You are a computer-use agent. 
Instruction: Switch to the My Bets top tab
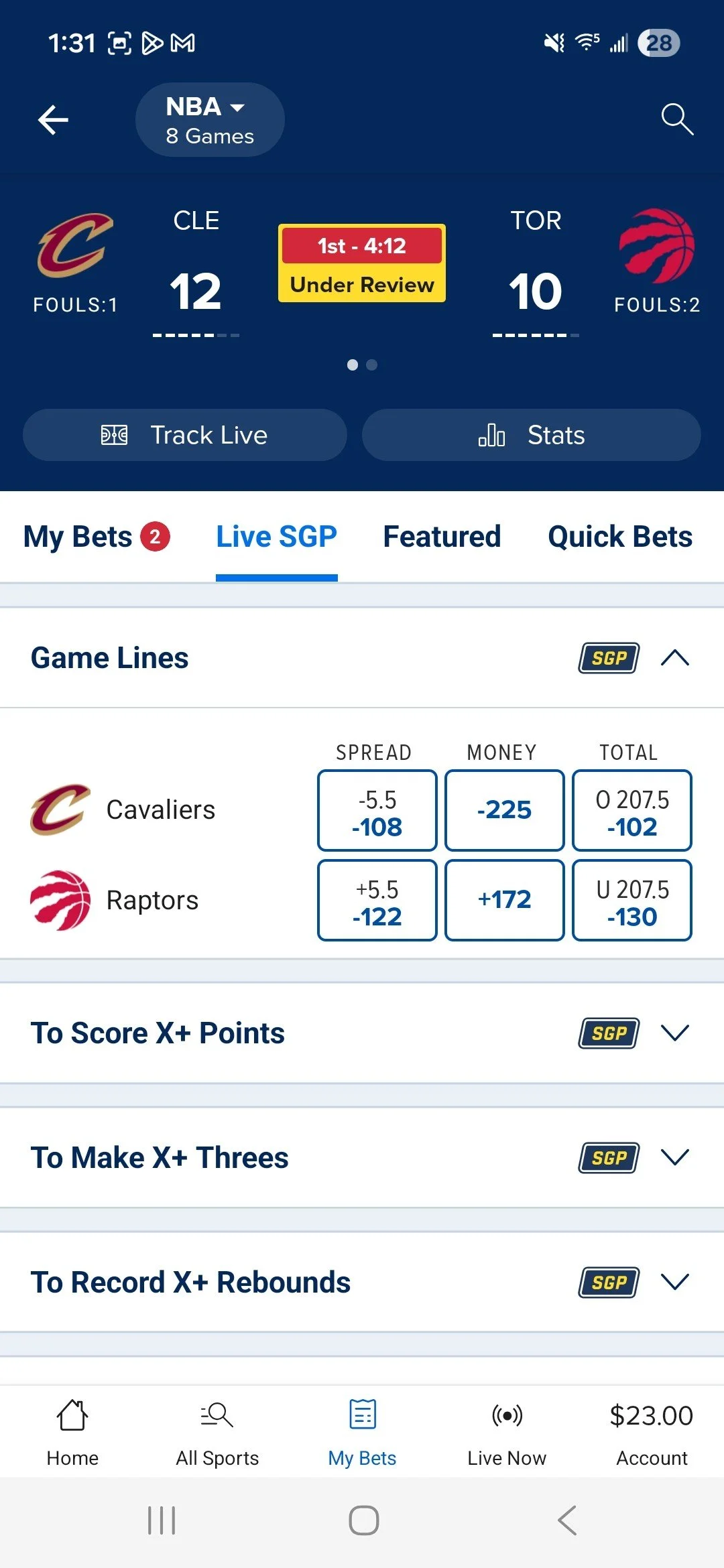coord(97,537)
